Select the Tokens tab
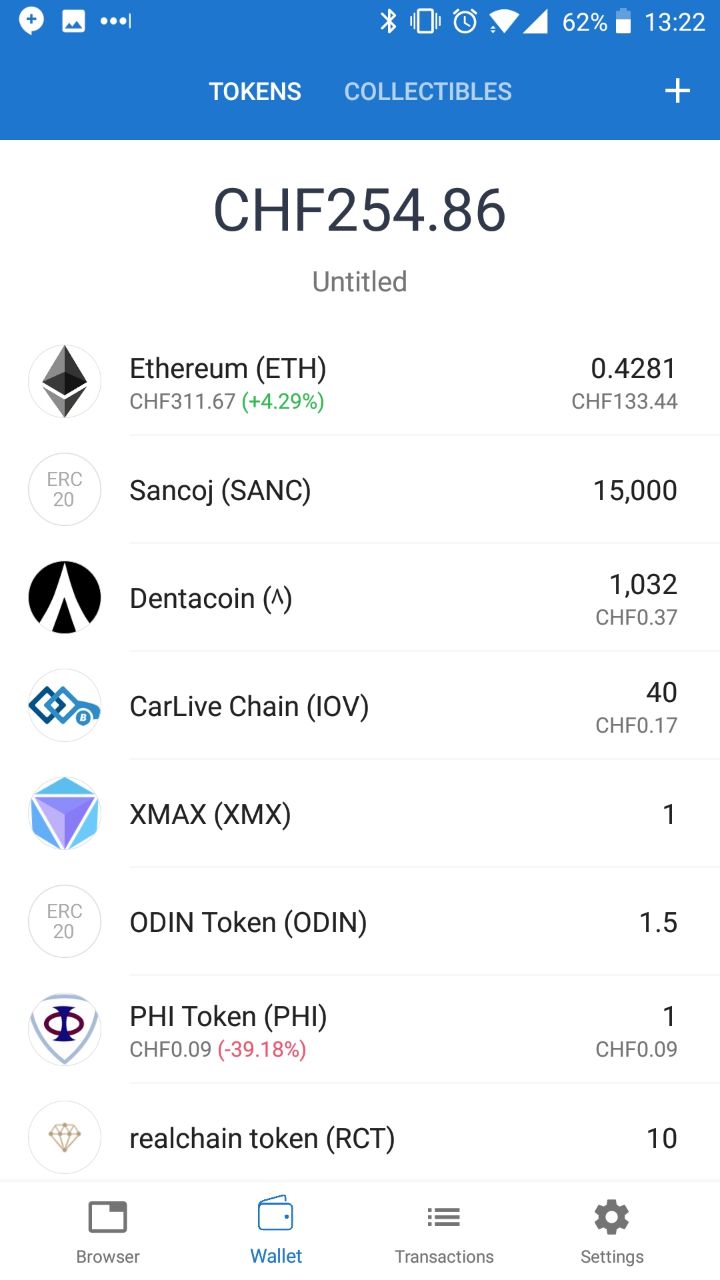 [x=255, y=91]
